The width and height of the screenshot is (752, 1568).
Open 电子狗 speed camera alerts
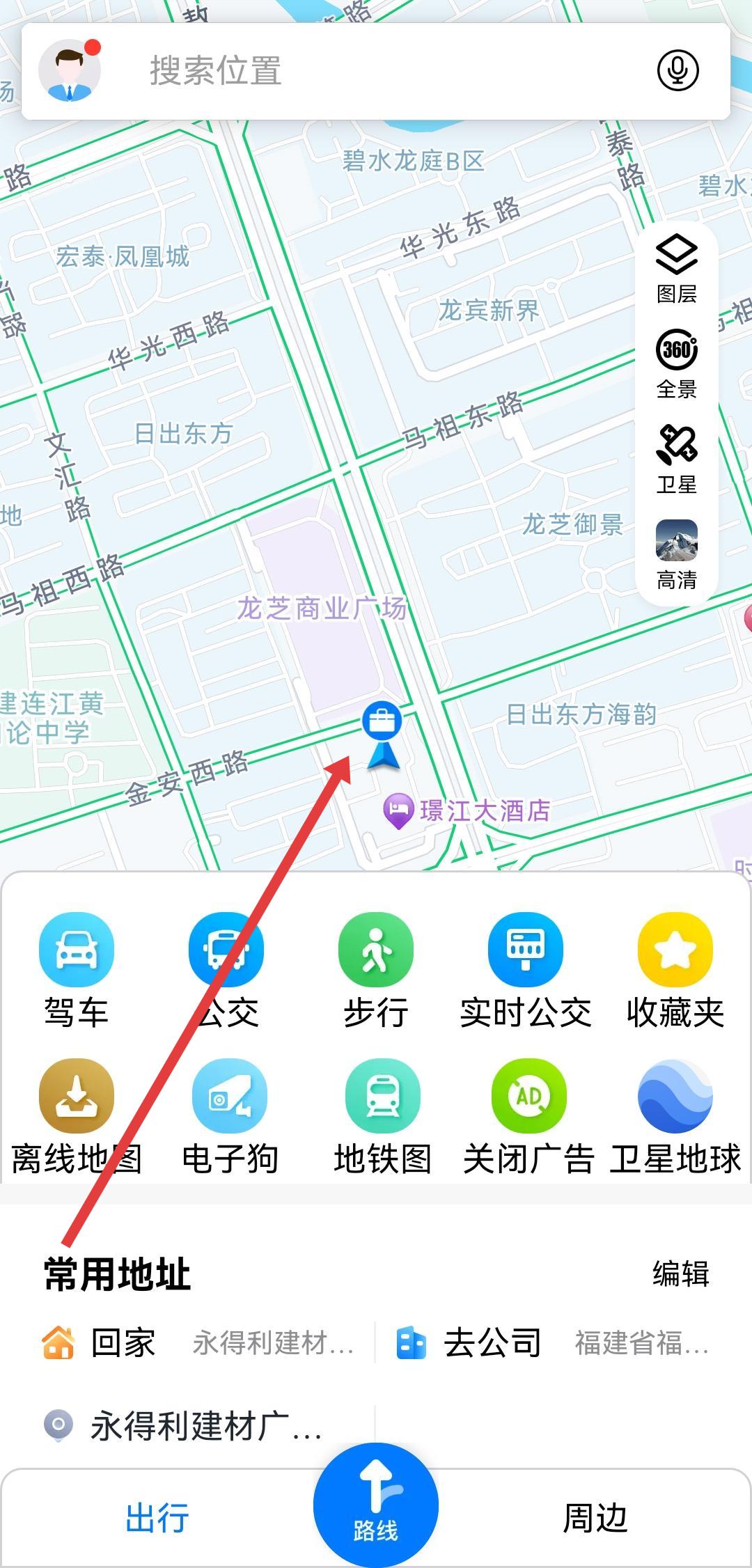click(x=230, y=1116)
